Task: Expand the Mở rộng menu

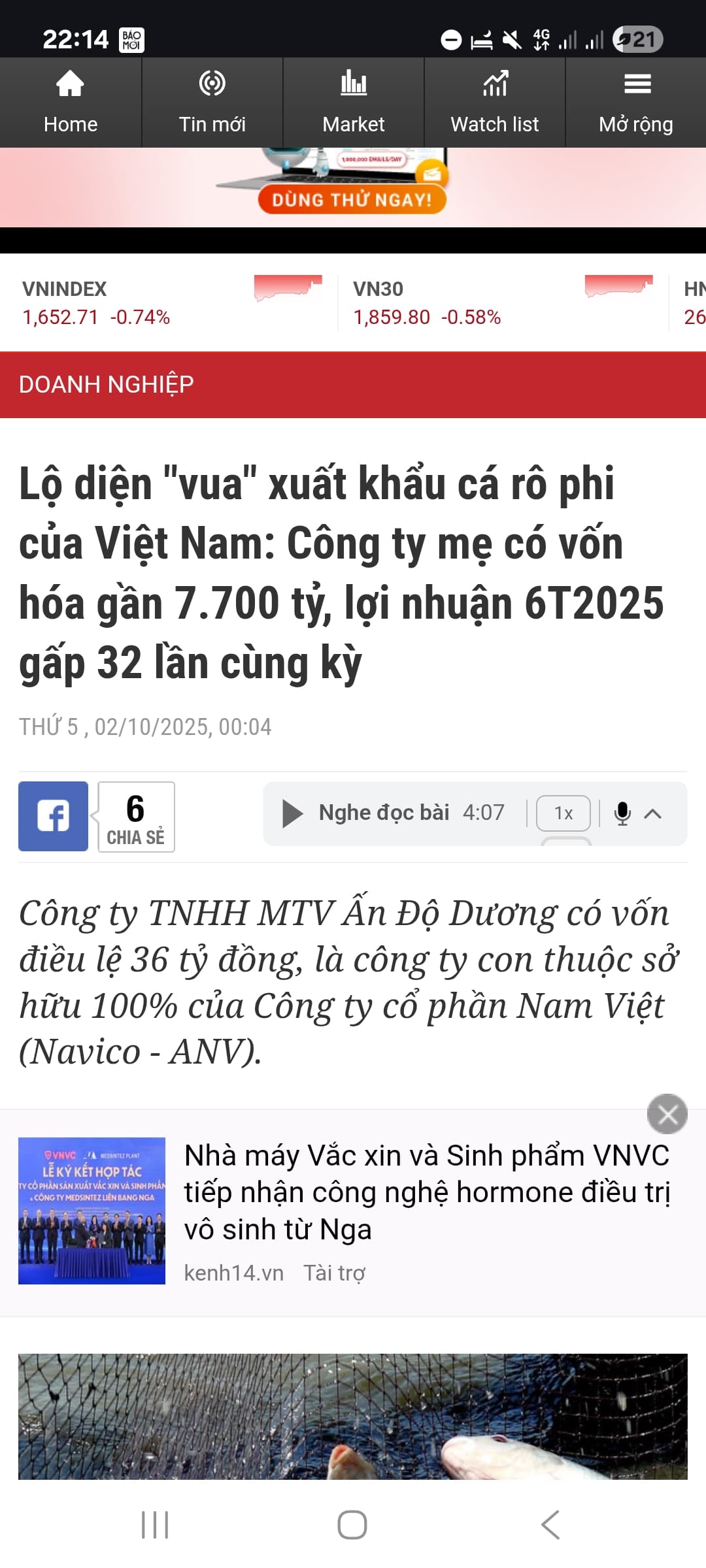Action: tap(635, 102)
